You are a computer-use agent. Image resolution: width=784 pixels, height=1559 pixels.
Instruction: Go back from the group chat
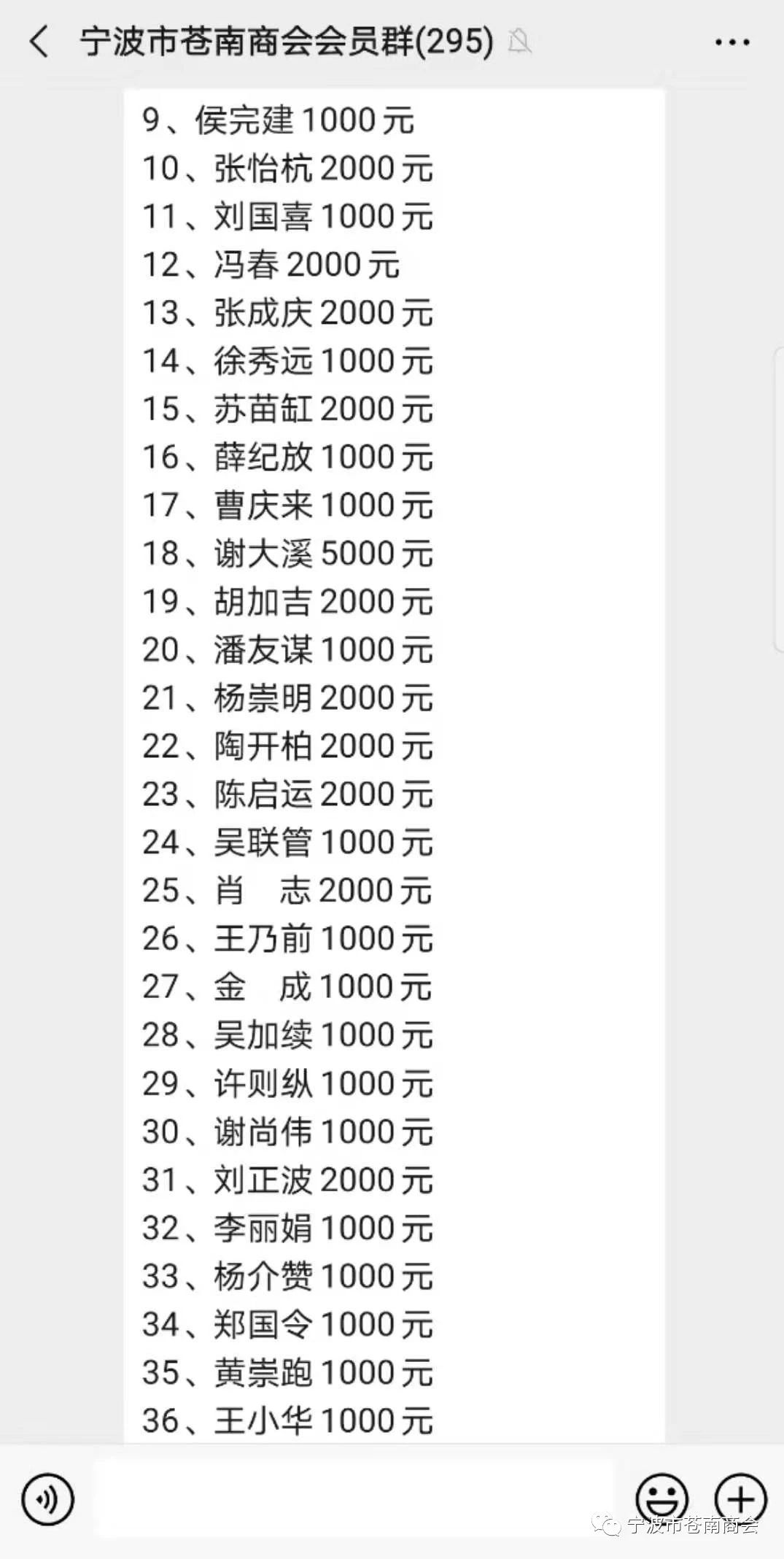(x=39, y=41)
